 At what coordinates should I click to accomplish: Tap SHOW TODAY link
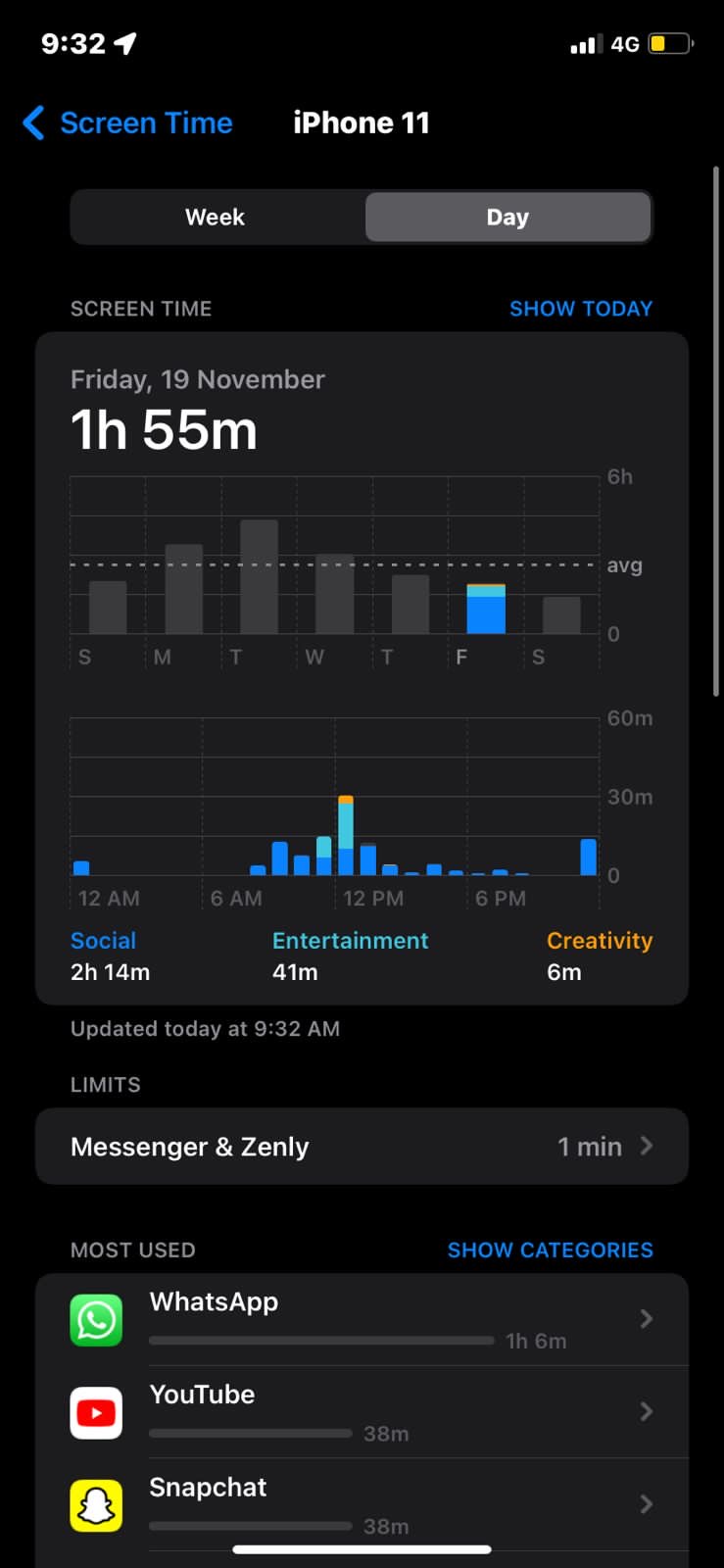(580, 309)
